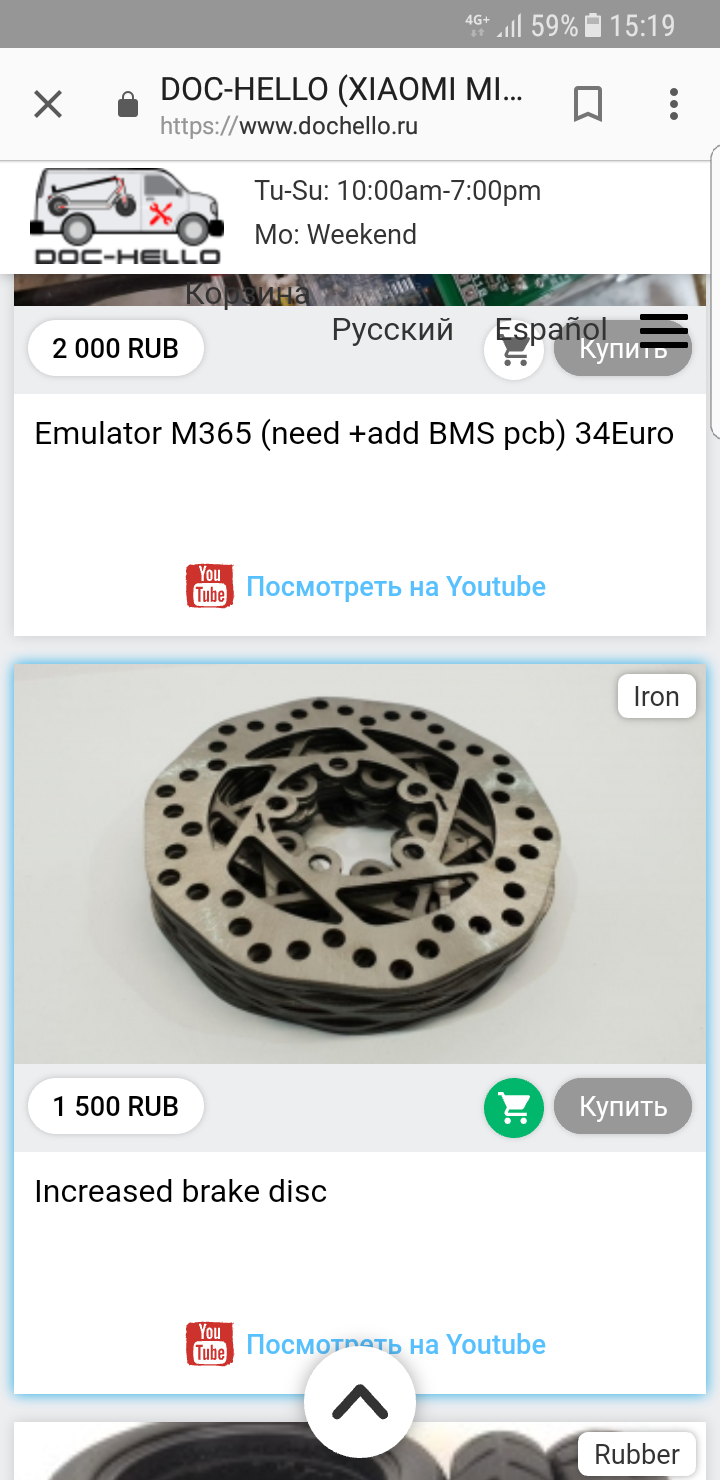Viewport: 720px width, 1480px height.
Task: Open the browser overflow menu
Action: coord(674,104)
